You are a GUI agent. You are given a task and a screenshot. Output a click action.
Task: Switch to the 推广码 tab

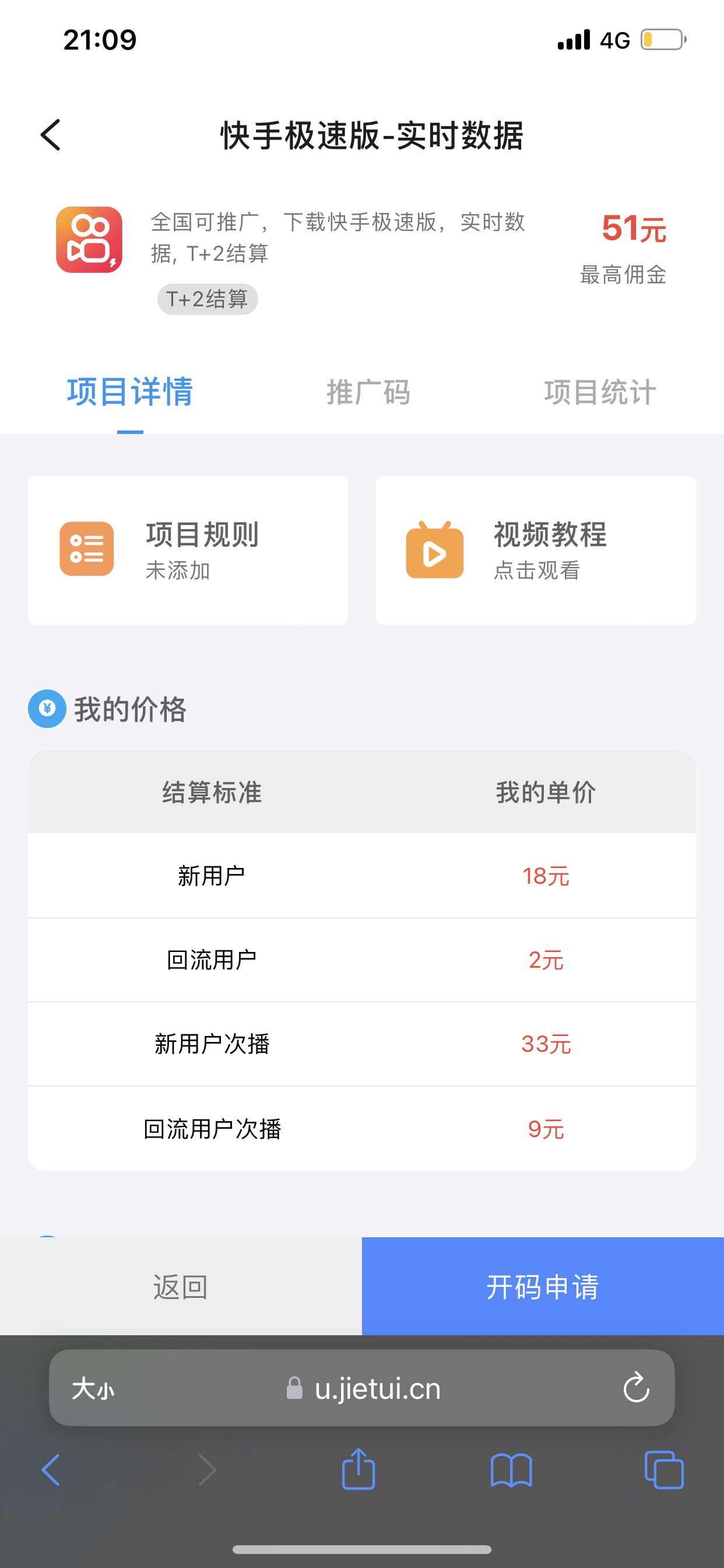[x=368, y=392]
